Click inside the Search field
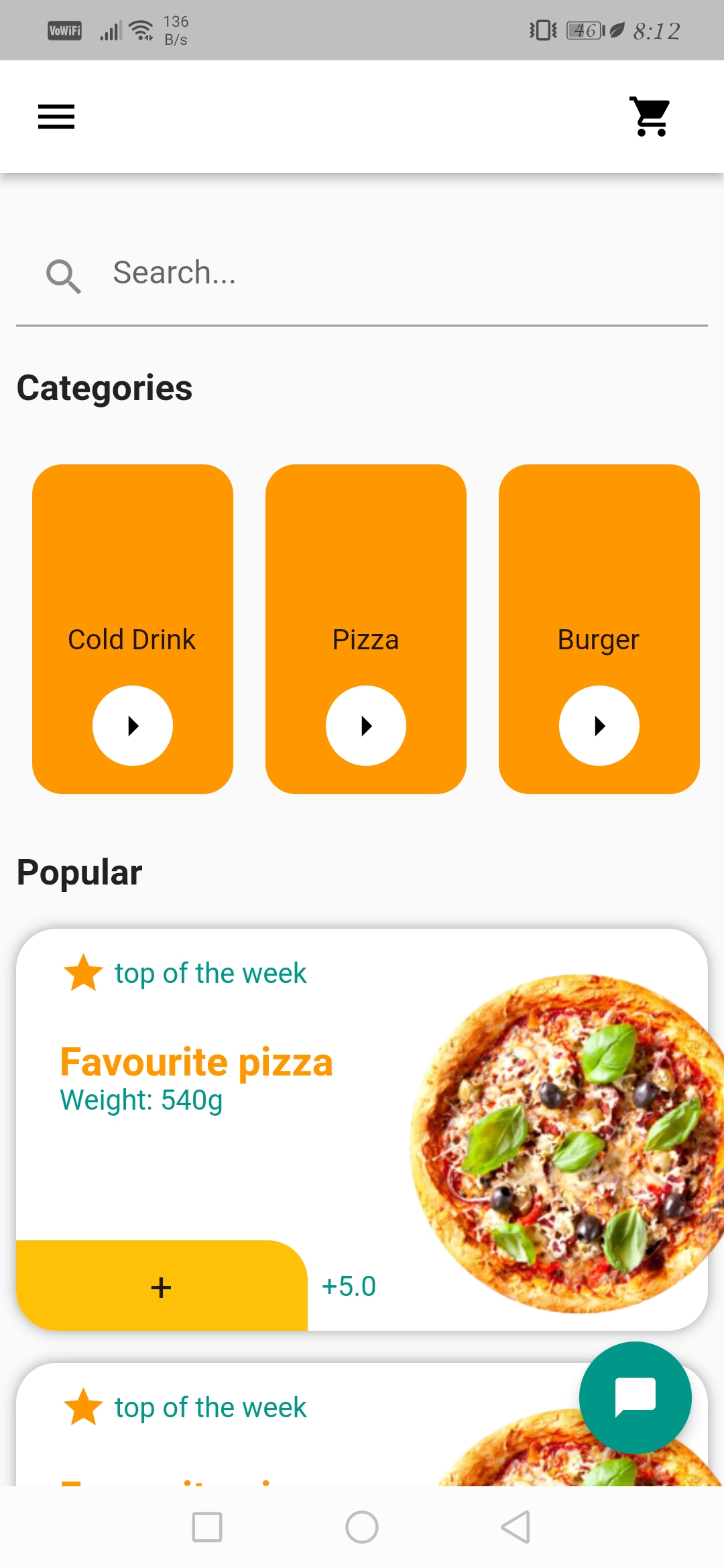The width and height of the screenshot is (724, 1568). (335, 273)
